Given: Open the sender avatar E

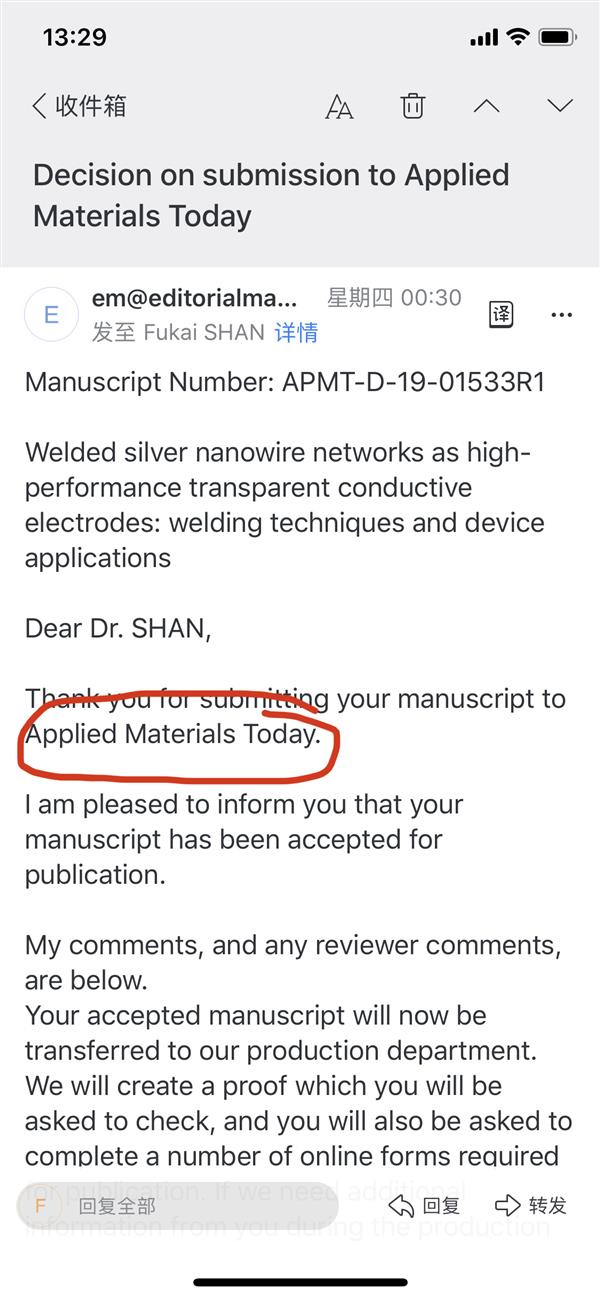Looking at the screenshot, I should pyautogui.click(x=51, y=315).
